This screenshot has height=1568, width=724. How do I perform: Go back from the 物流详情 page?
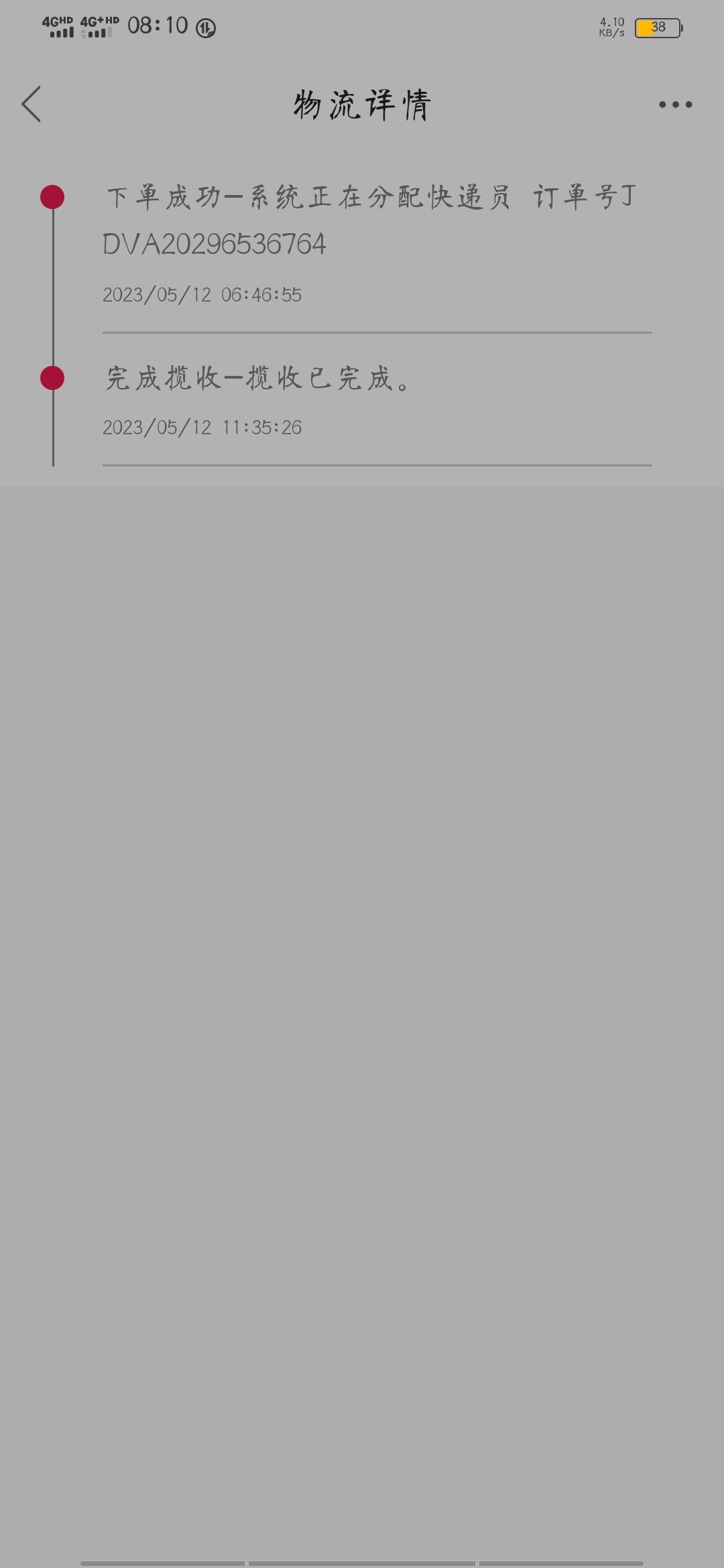(x=32, y=104)
